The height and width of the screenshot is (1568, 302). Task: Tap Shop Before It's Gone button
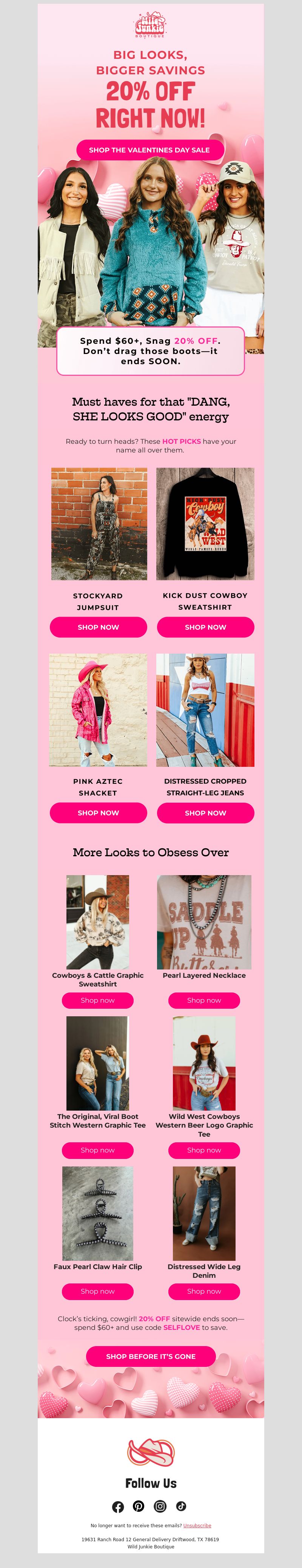(x=150, y=1356)
